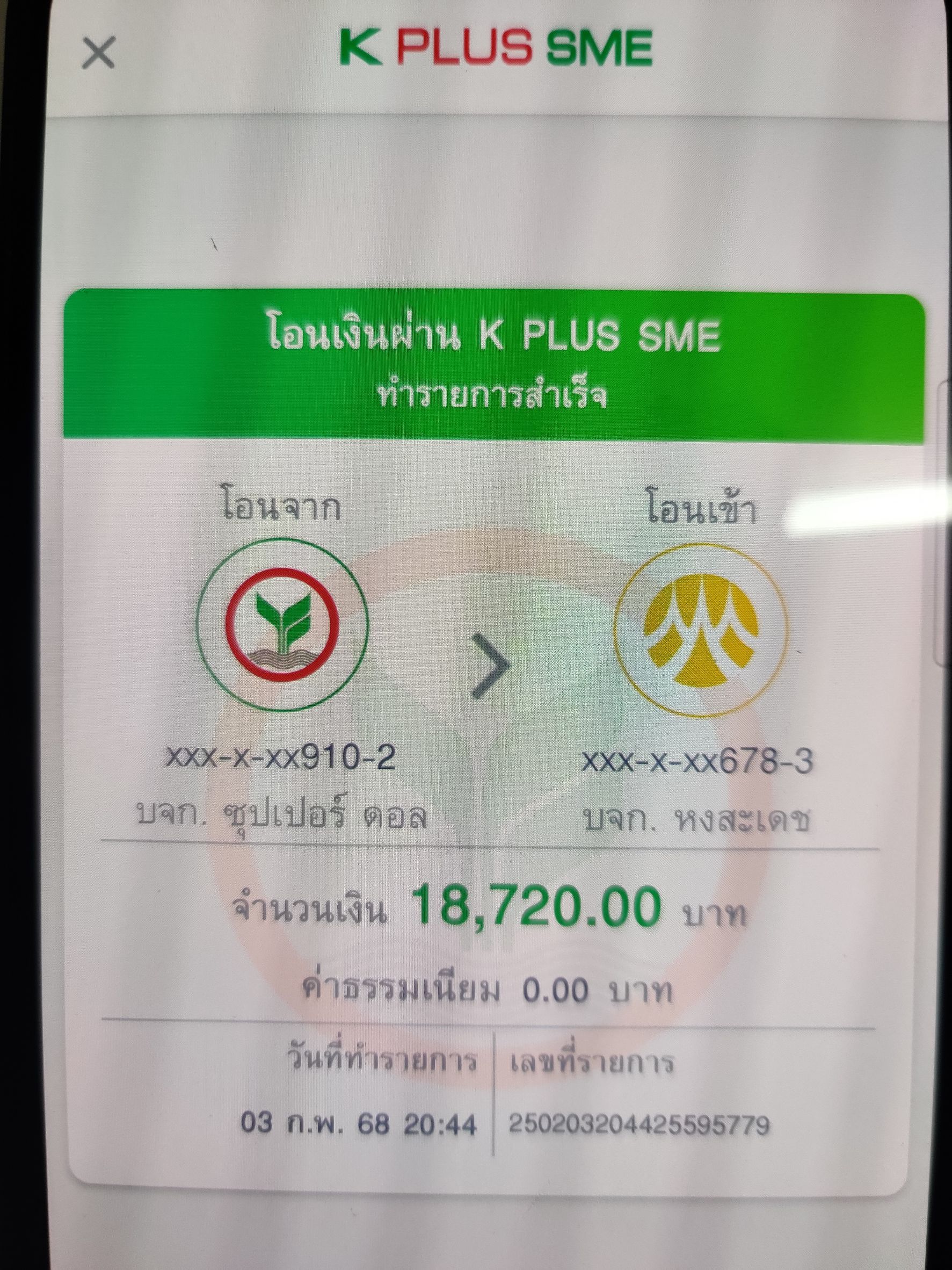Viewport: 952px width, 1270px height.
Task: Close the K PLUS SME transfer slip
Action: pos(99,53)
